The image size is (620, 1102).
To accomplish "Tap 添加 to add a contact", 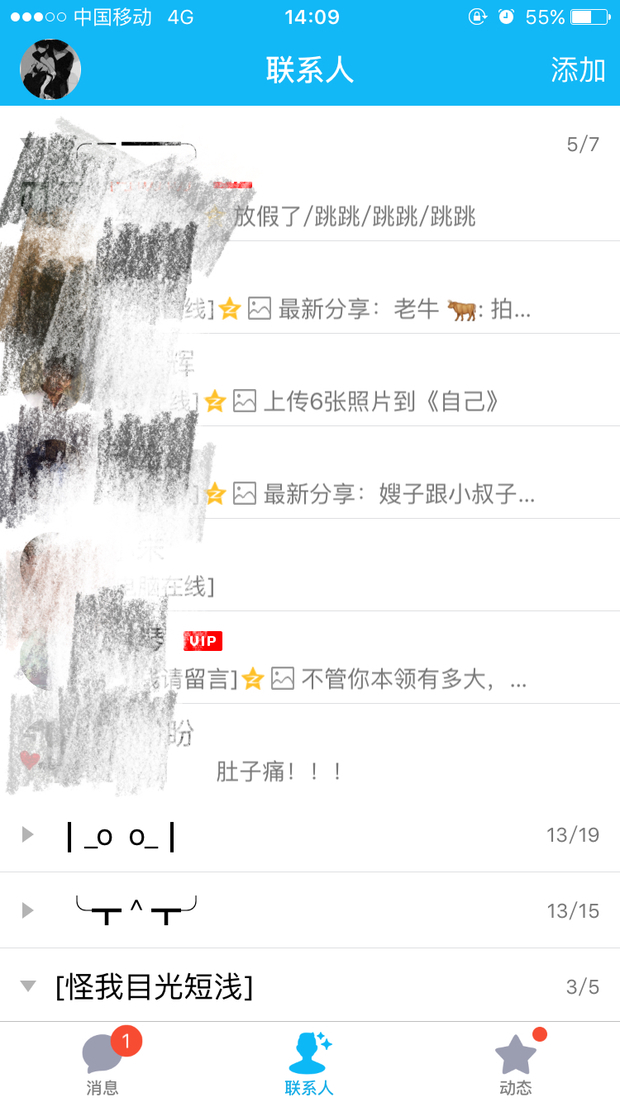I will click(578, 70).
